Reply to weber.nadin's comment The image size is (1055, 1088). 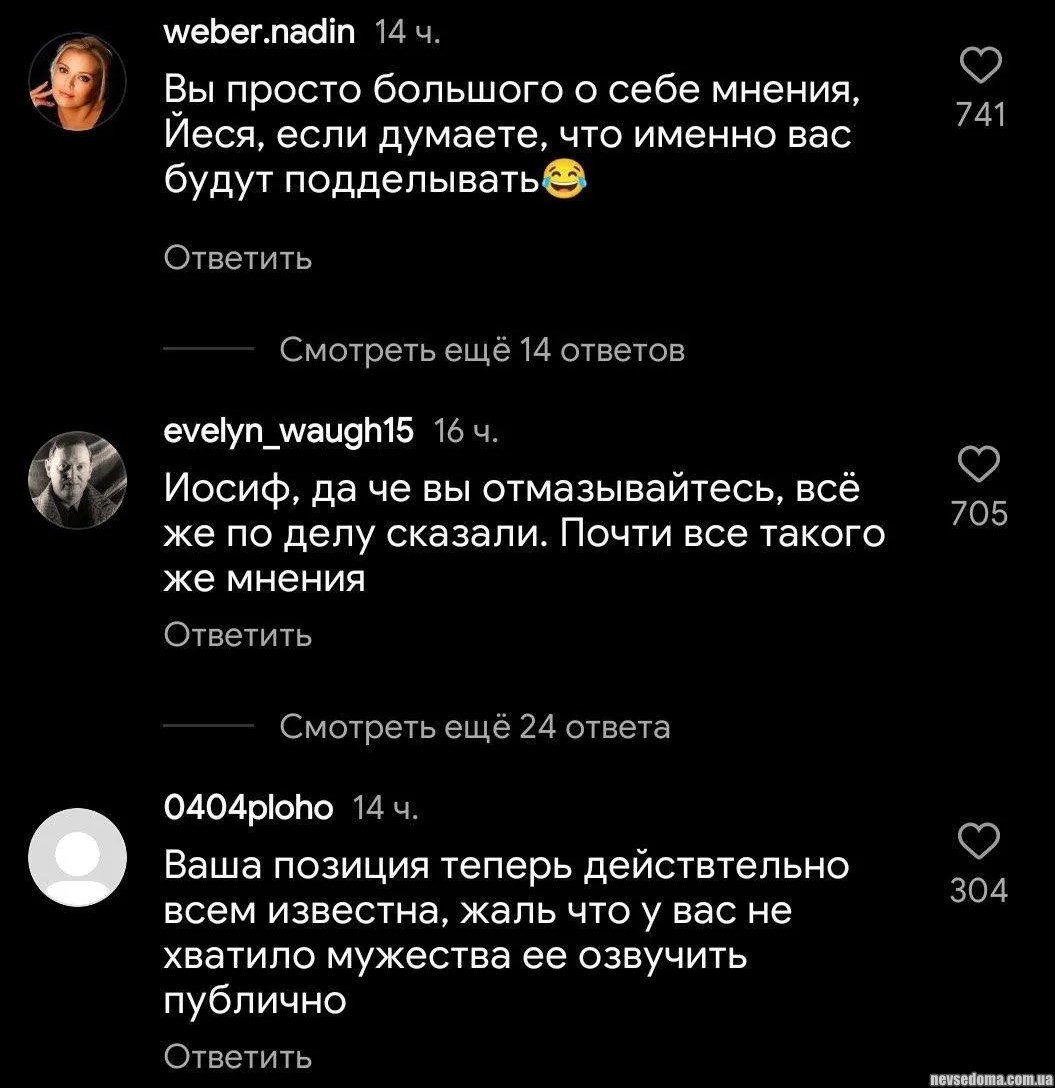[238, 259]
